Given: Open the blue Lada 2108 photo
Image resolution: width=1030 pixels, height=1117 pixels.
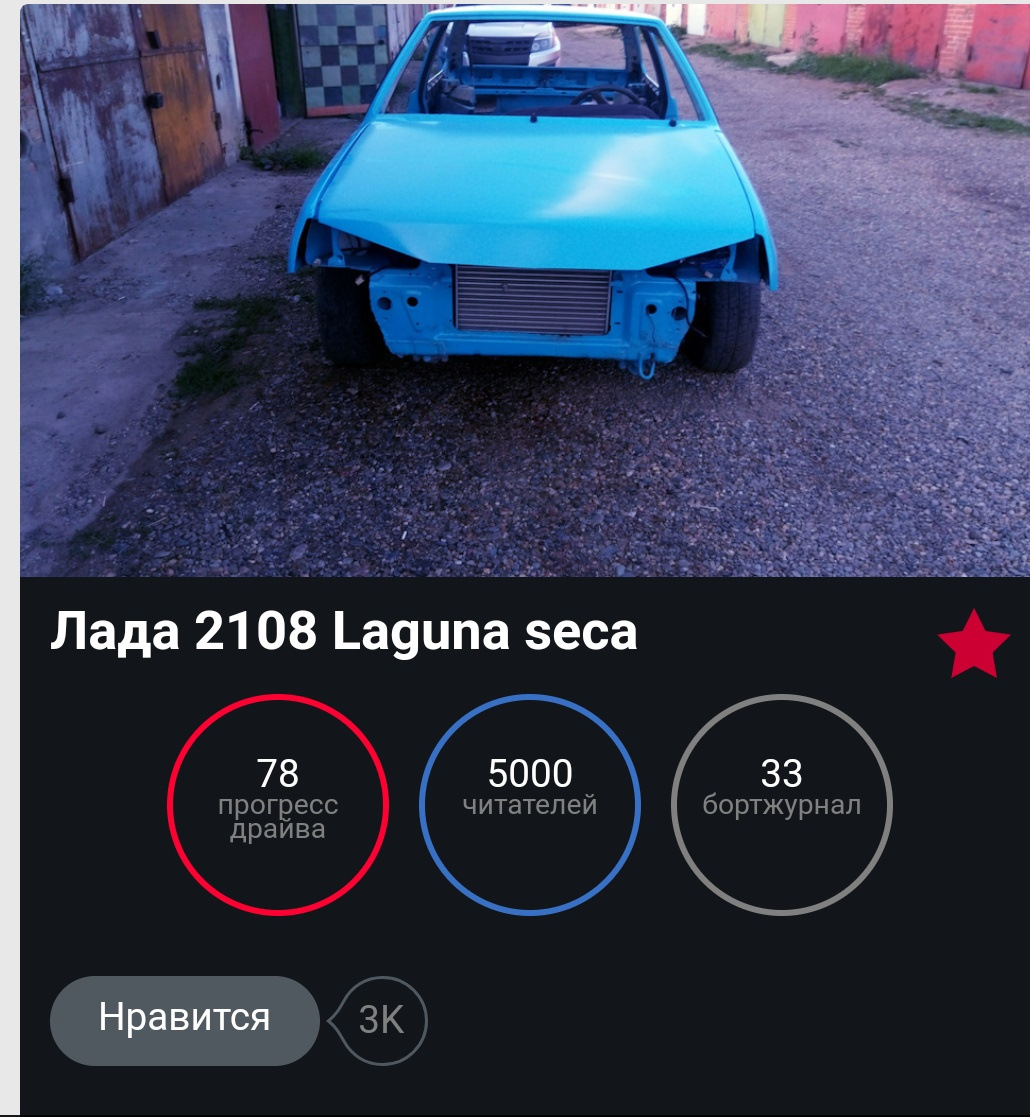Looking at the screenshot, I should tap(525, 290).
